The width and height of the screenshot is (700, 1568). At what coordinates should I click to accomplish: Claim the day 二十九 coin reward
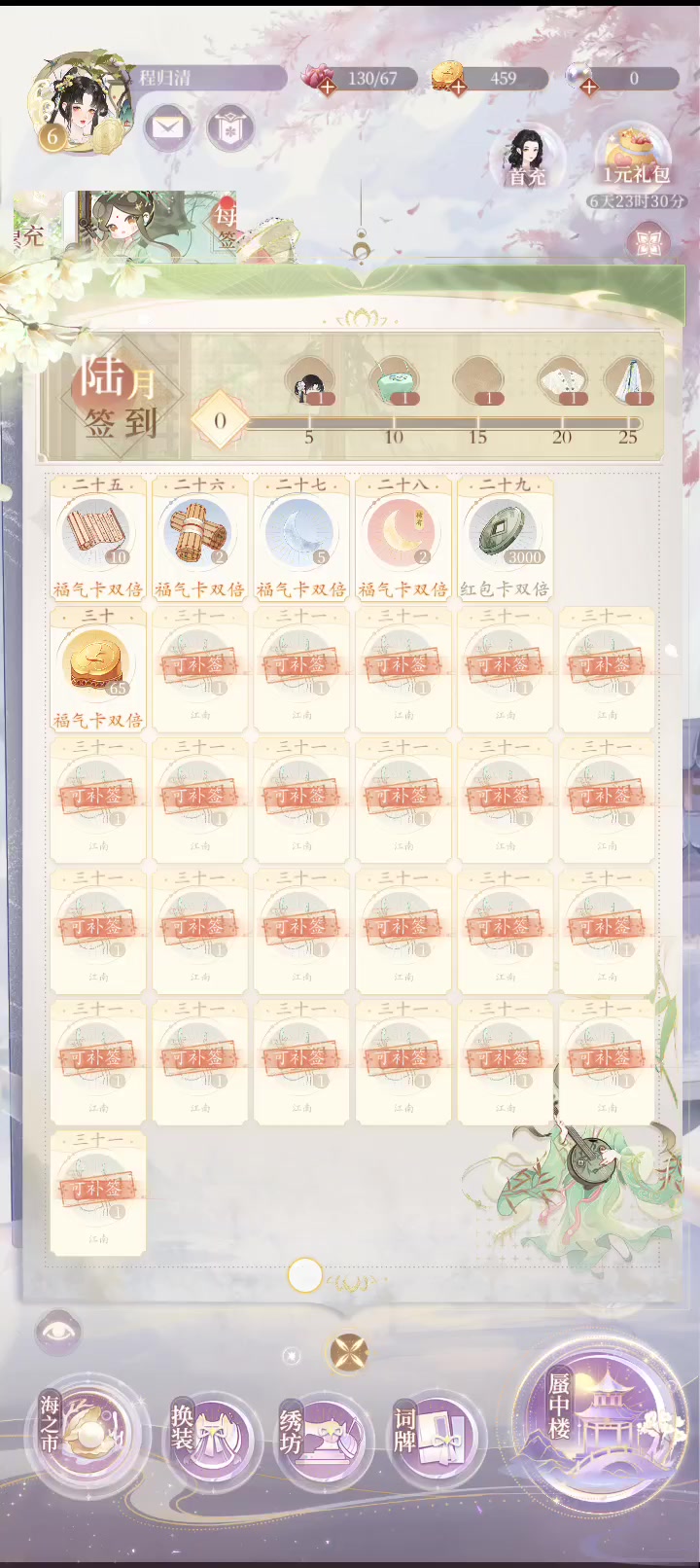(505, 538)
